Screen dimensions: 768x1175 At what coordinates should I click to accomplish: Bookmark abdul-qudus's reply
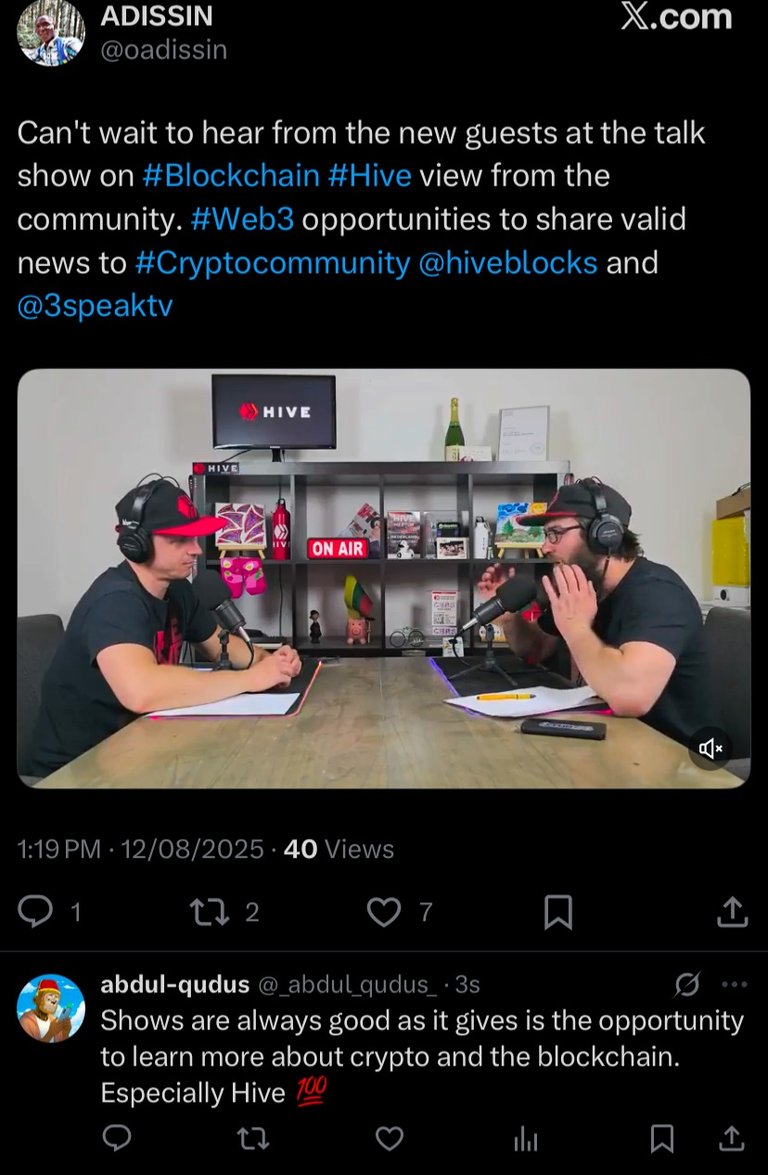pos(662,1139)
